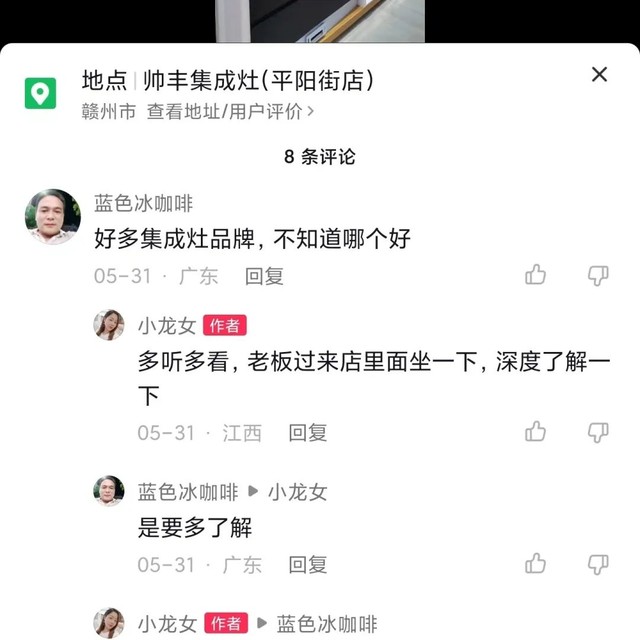Like the comment 是要多了解
The image size is (640, 640).
click(x=536, y=563)
